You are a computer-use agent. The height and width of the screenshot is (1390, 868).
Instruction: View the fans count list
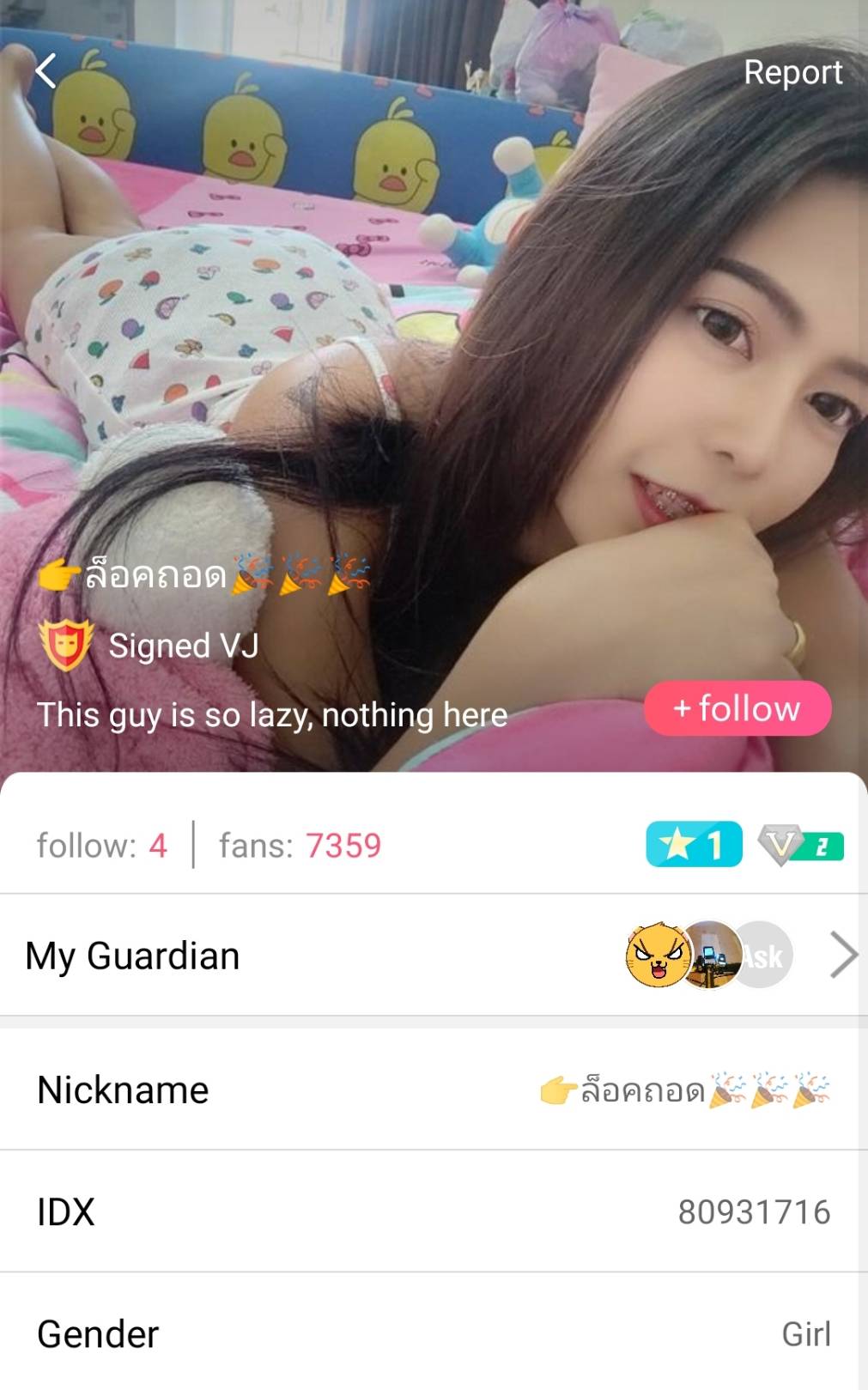point(300,846)
